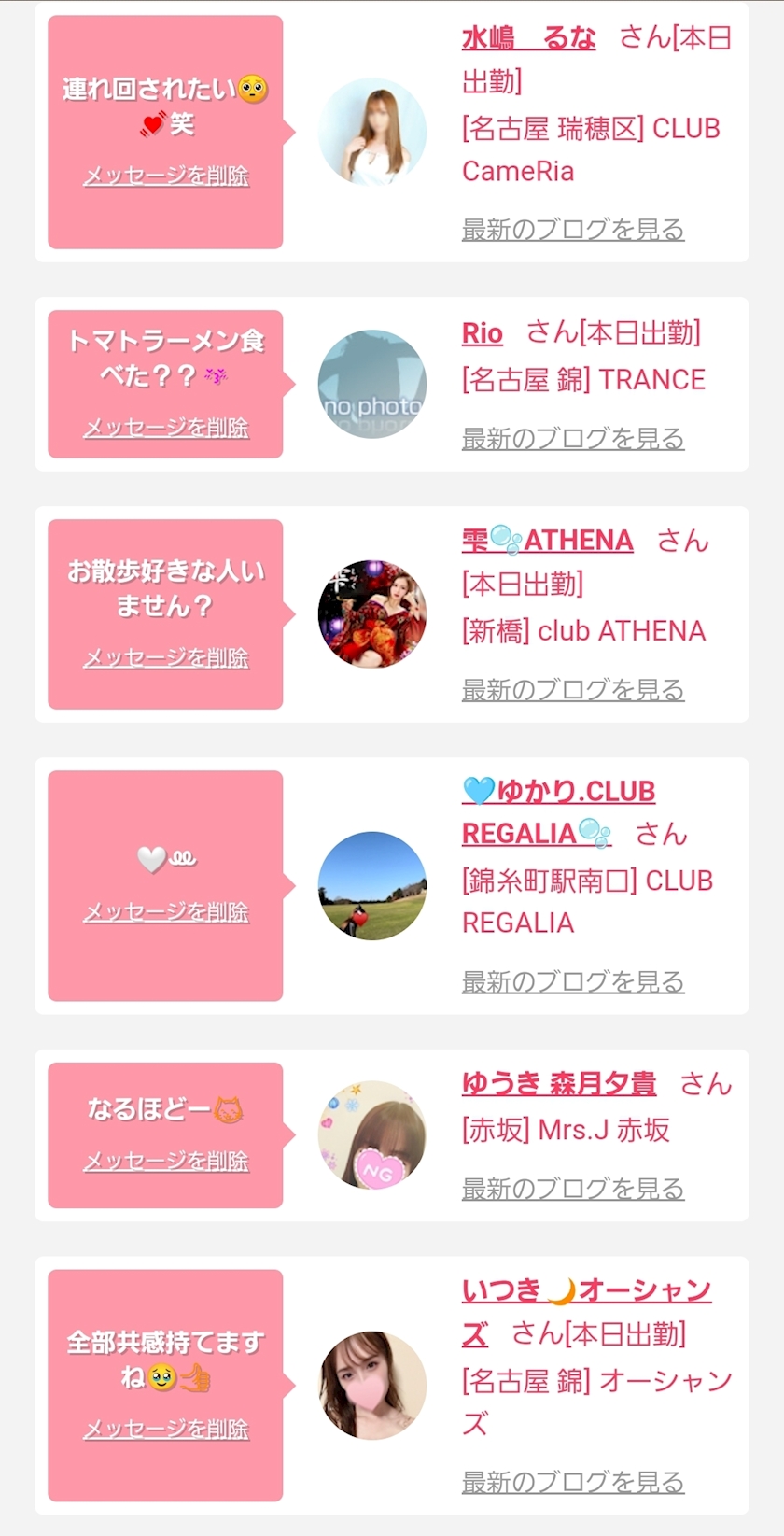Open 水嶋 るな's profile link
Viewport: 784px width, 1536px height.
click(528, 38)
